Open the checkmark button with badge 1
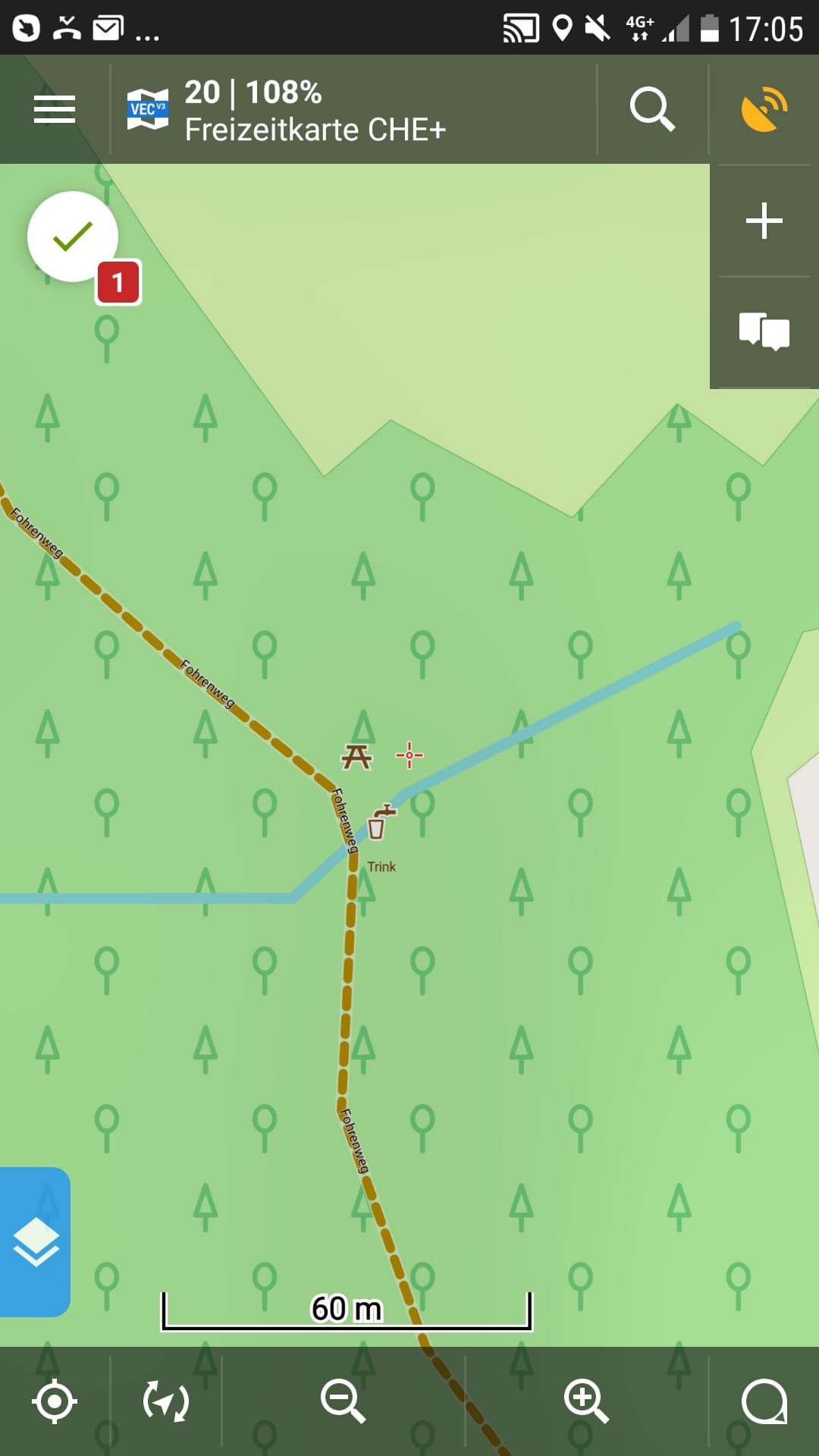The image size is (819, 1456). click(73, 237)
